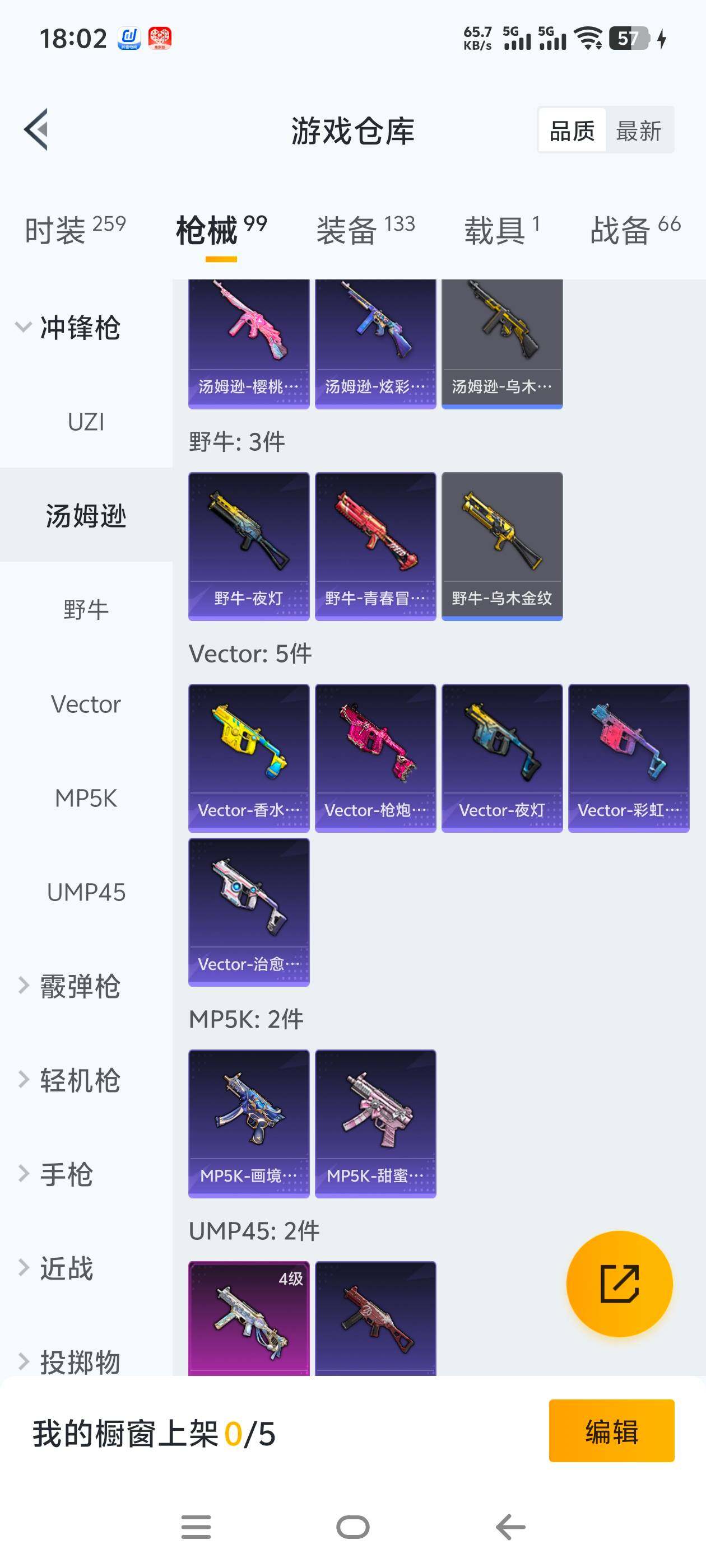
Task: Tap the battery indicator in status bar
Action: tap(628, 39)
